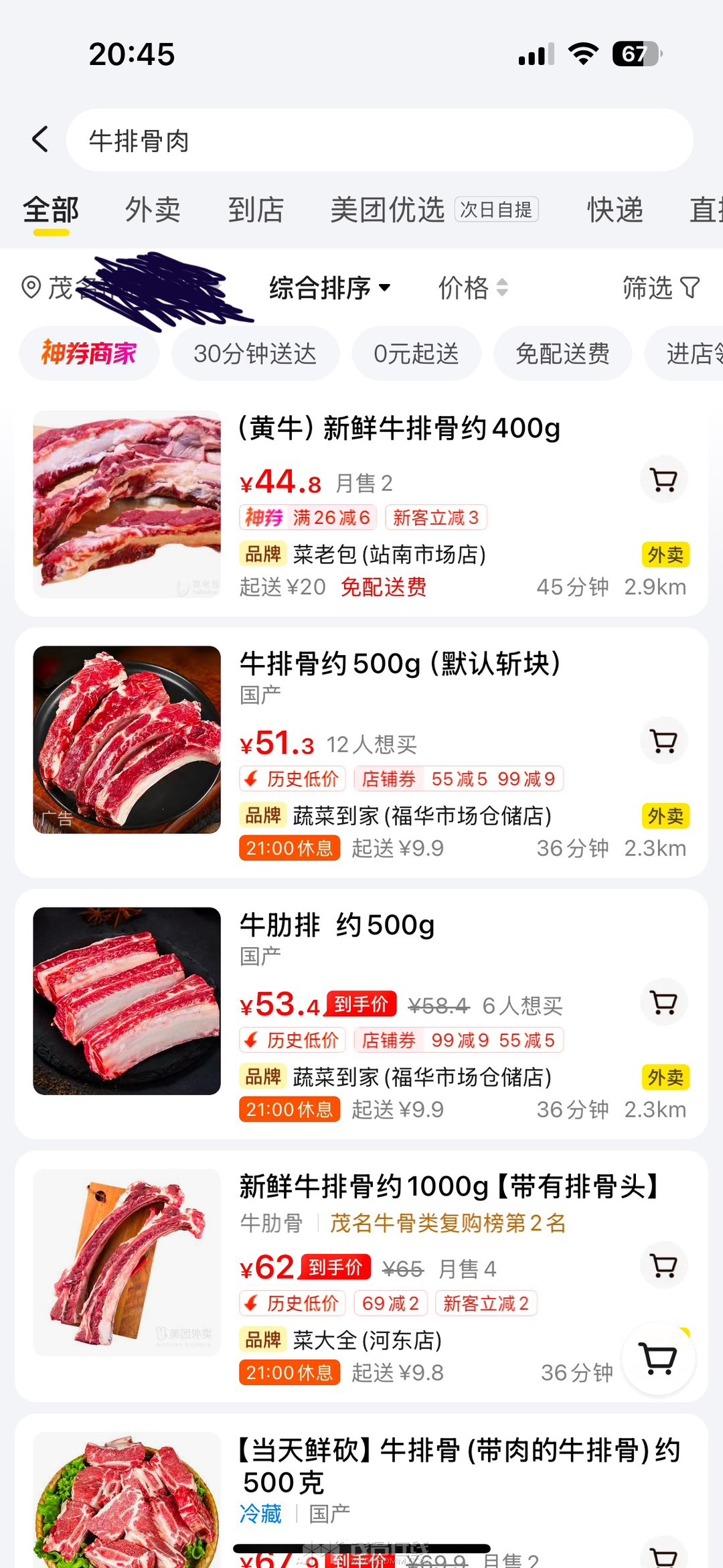This screenshot has width=723, height=1568.
Task: Select the 神券商家 filter chip
Action: [x=89, y=353]
